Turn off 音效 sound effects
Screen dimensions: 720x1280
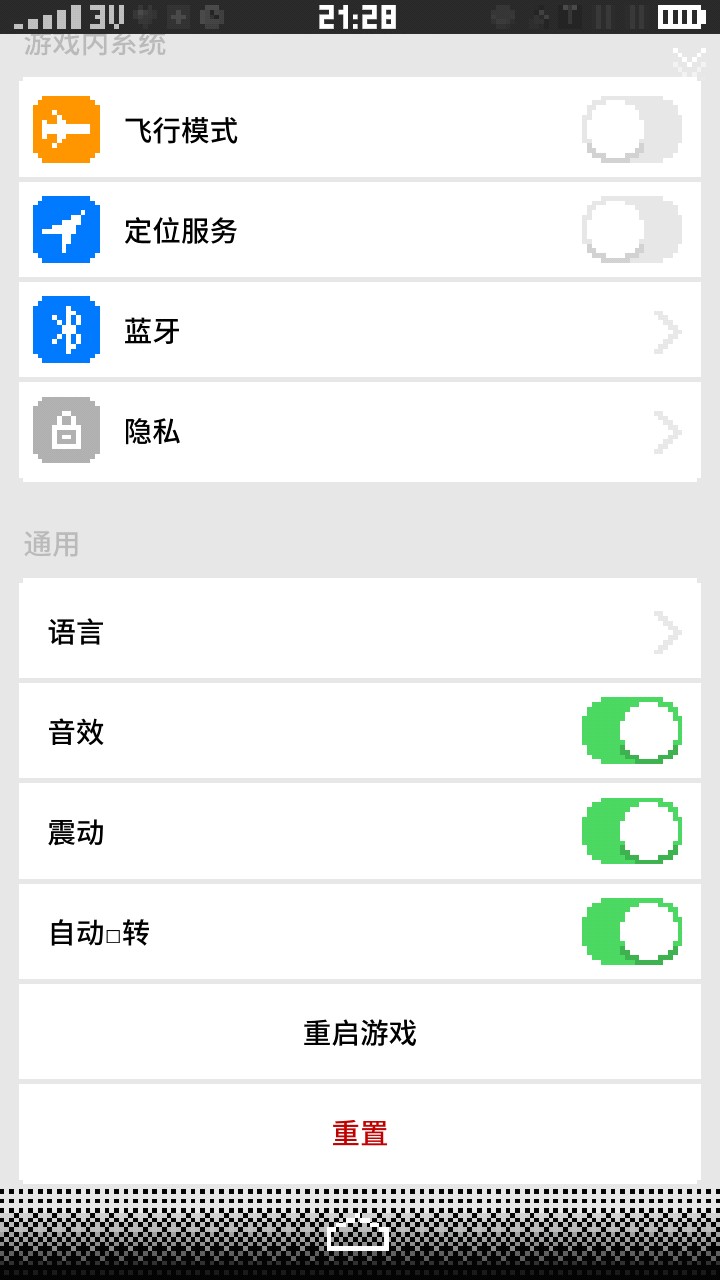pos(631,731)
